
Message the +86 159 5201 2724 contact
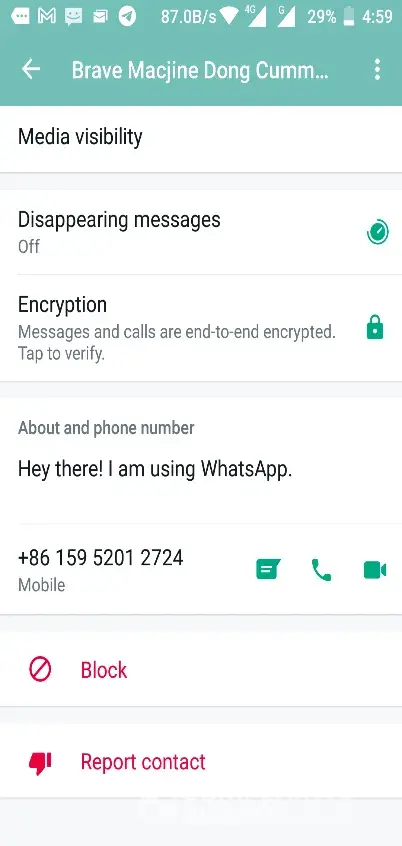tap(268, 570)
